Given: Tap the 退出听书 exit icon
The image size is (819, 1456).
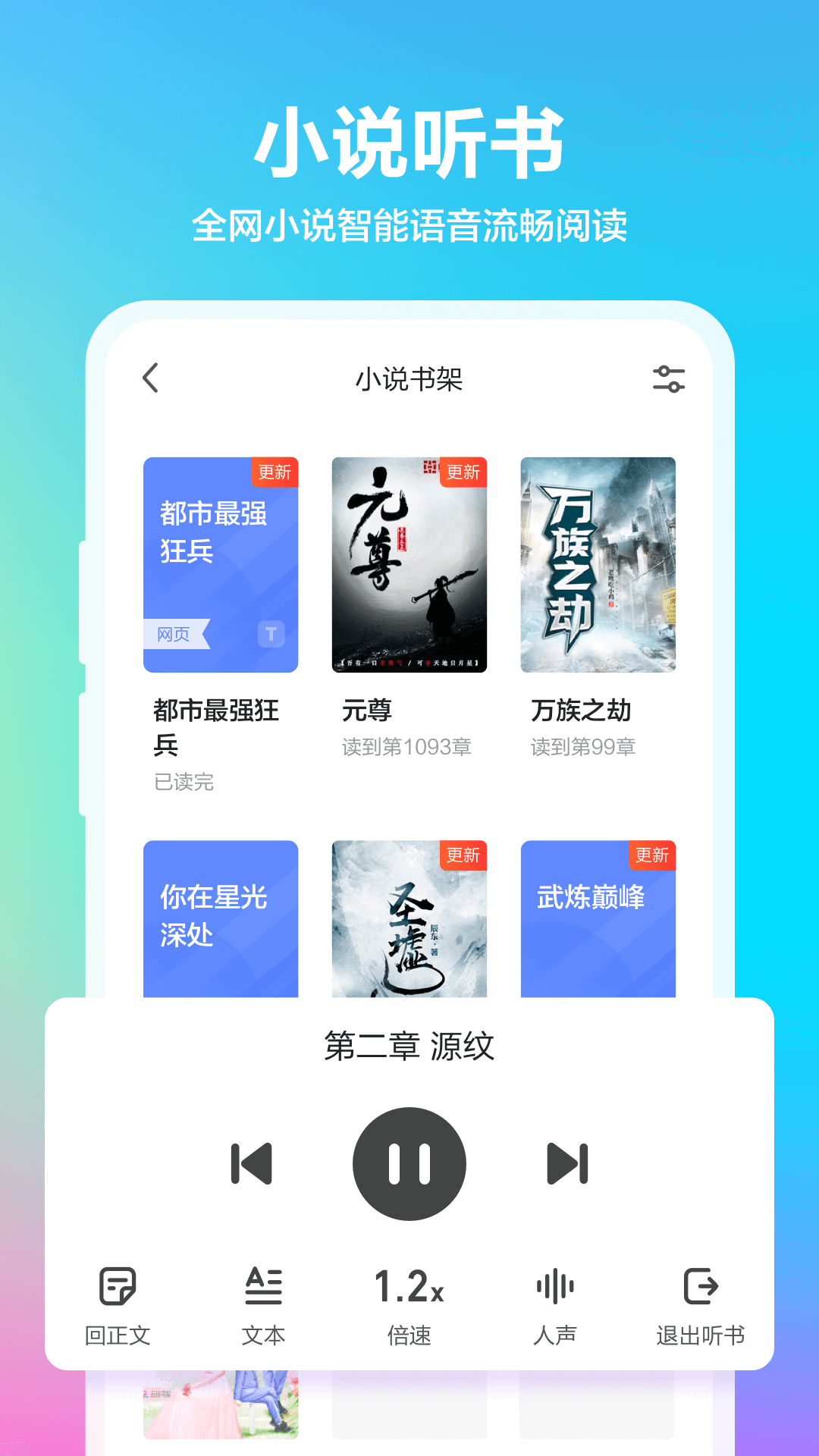Looking at the screenshot, I should coord(701,1285).
